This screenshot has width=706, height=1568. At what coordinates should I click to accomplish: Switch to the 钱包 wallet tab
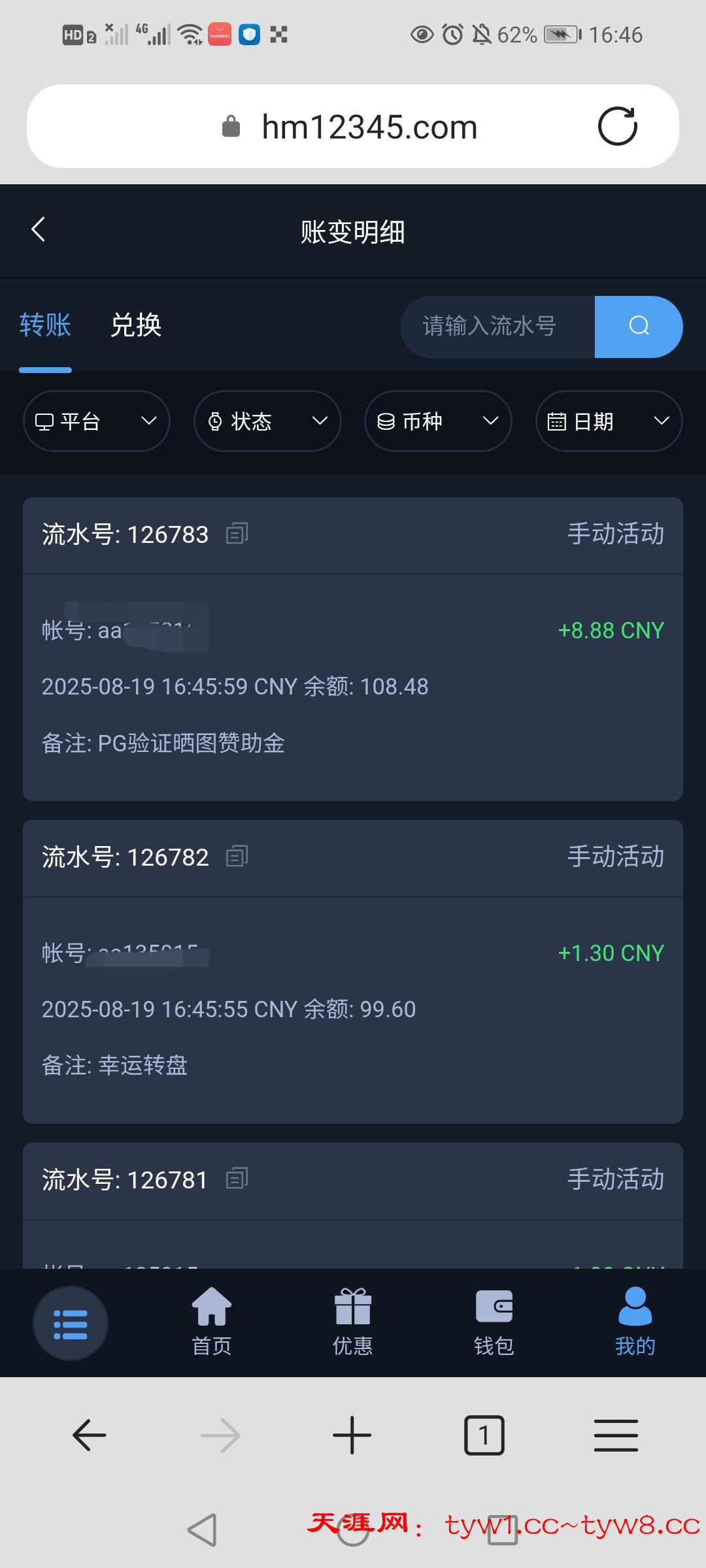pyautogui.click(x=494, y=1322)
